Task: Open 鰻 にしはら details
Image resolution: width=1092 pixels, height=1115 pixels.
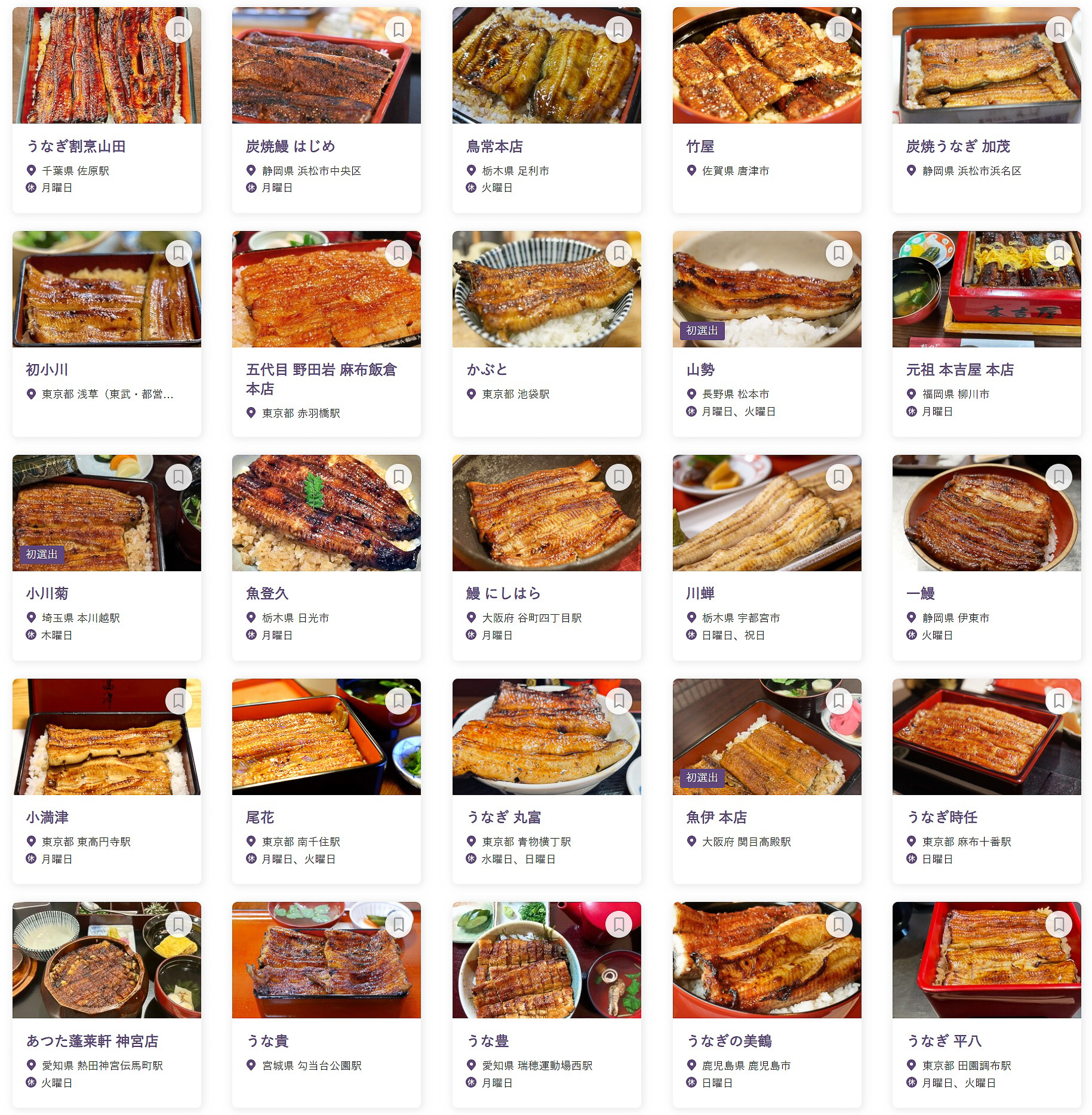Action: [x=503, y=593]
